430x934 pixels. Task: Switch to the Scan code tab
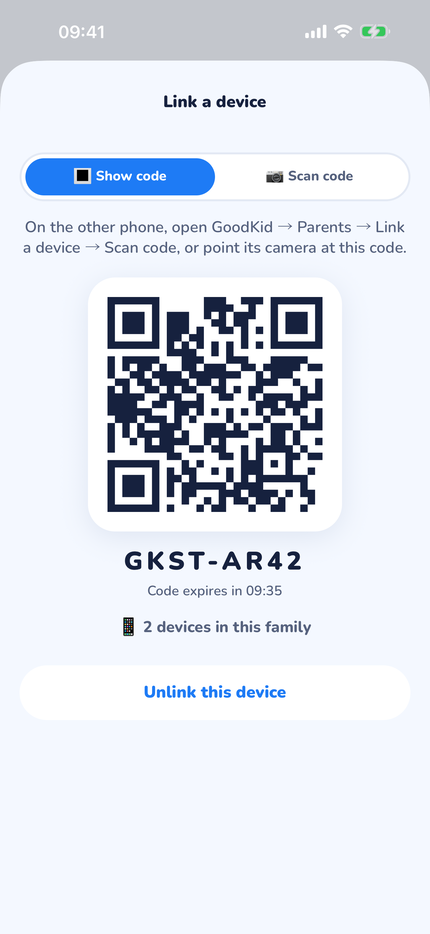pos(310,176)
